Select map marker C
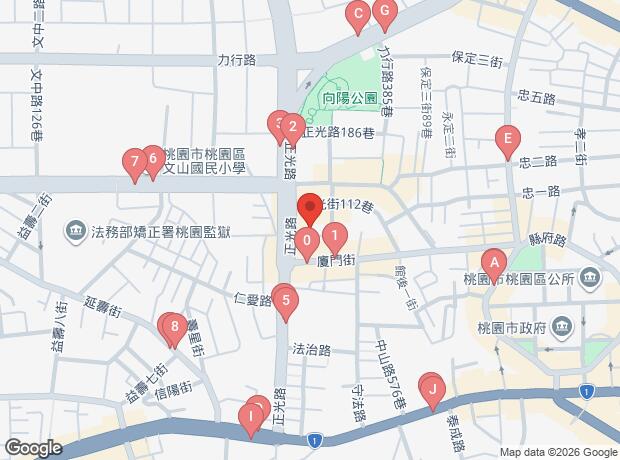620x460 pixels. [x=357, y=14]
